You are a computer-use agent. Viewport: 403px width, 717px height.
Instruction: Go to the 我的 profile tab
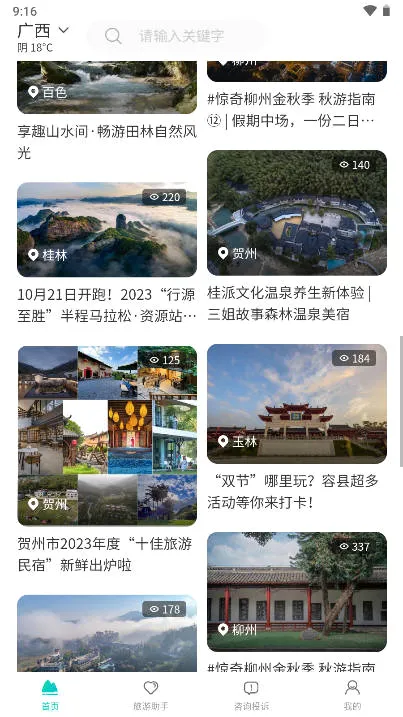352,695
